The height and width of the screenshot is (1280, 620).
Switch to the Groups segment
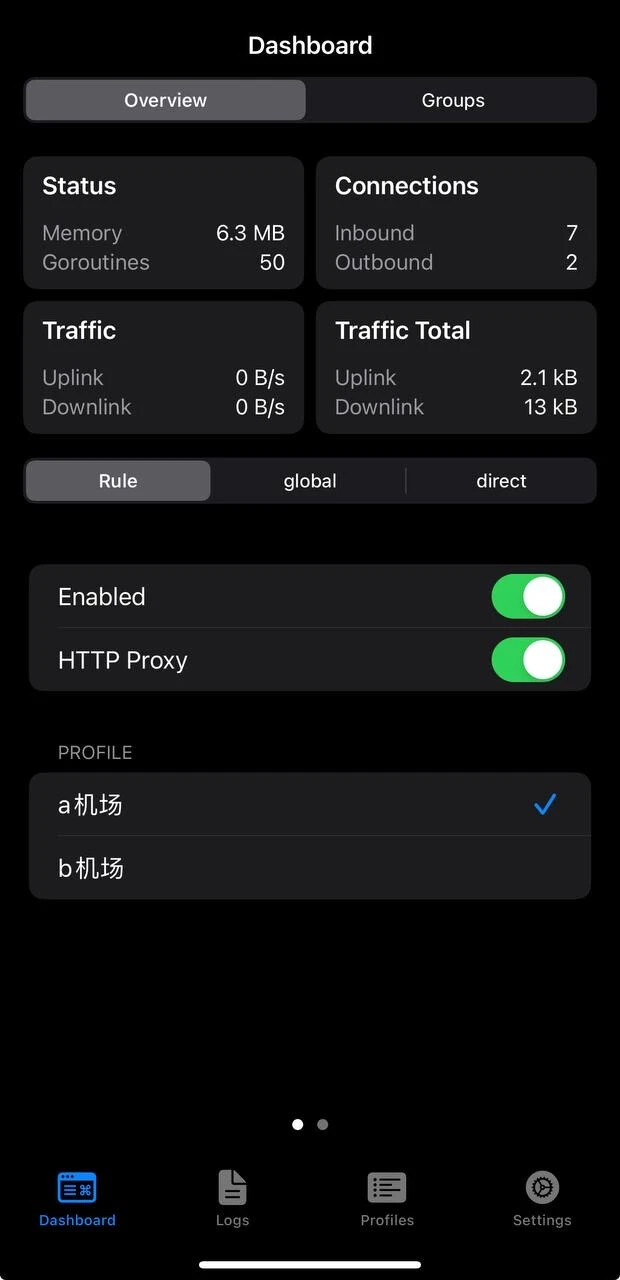[452, 100]
